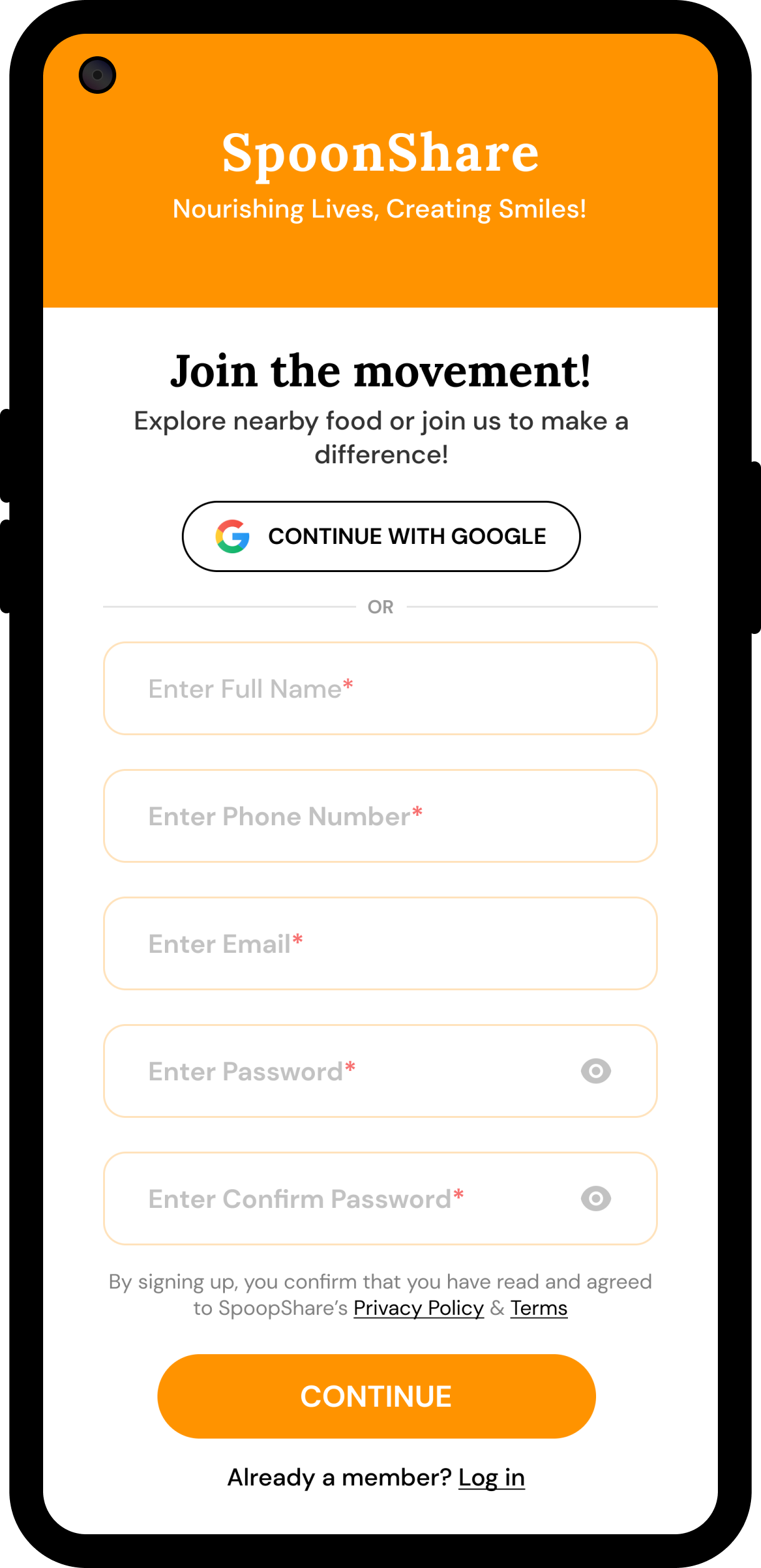Click the OR divider text
The height and width of the screenshot is (1568, 761).
tap(380, 606)
